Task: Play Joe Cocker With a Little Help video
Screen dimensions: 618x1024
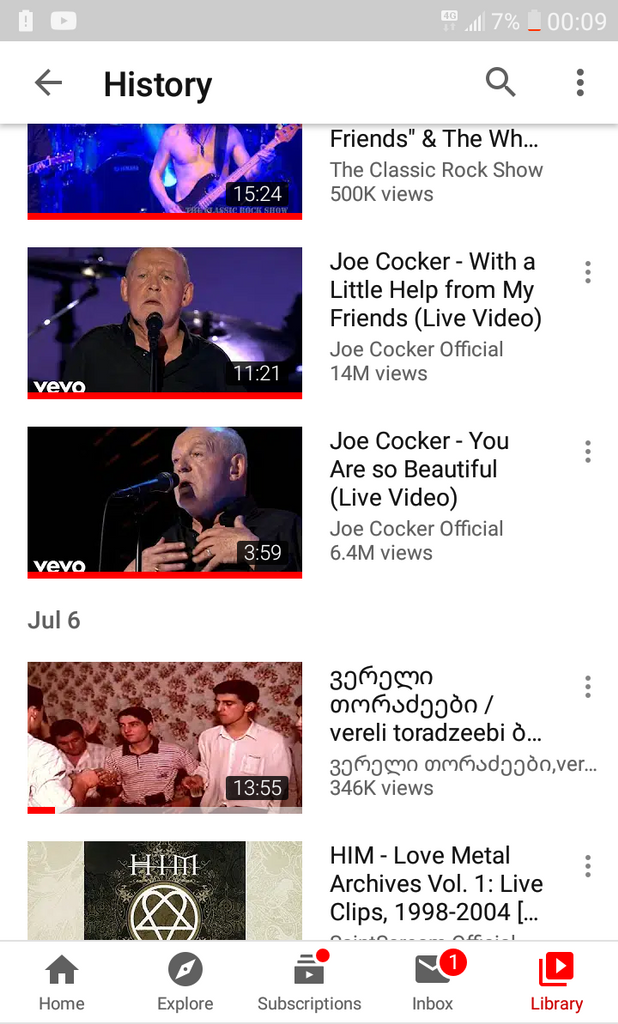Action: [x=165, y=321]
